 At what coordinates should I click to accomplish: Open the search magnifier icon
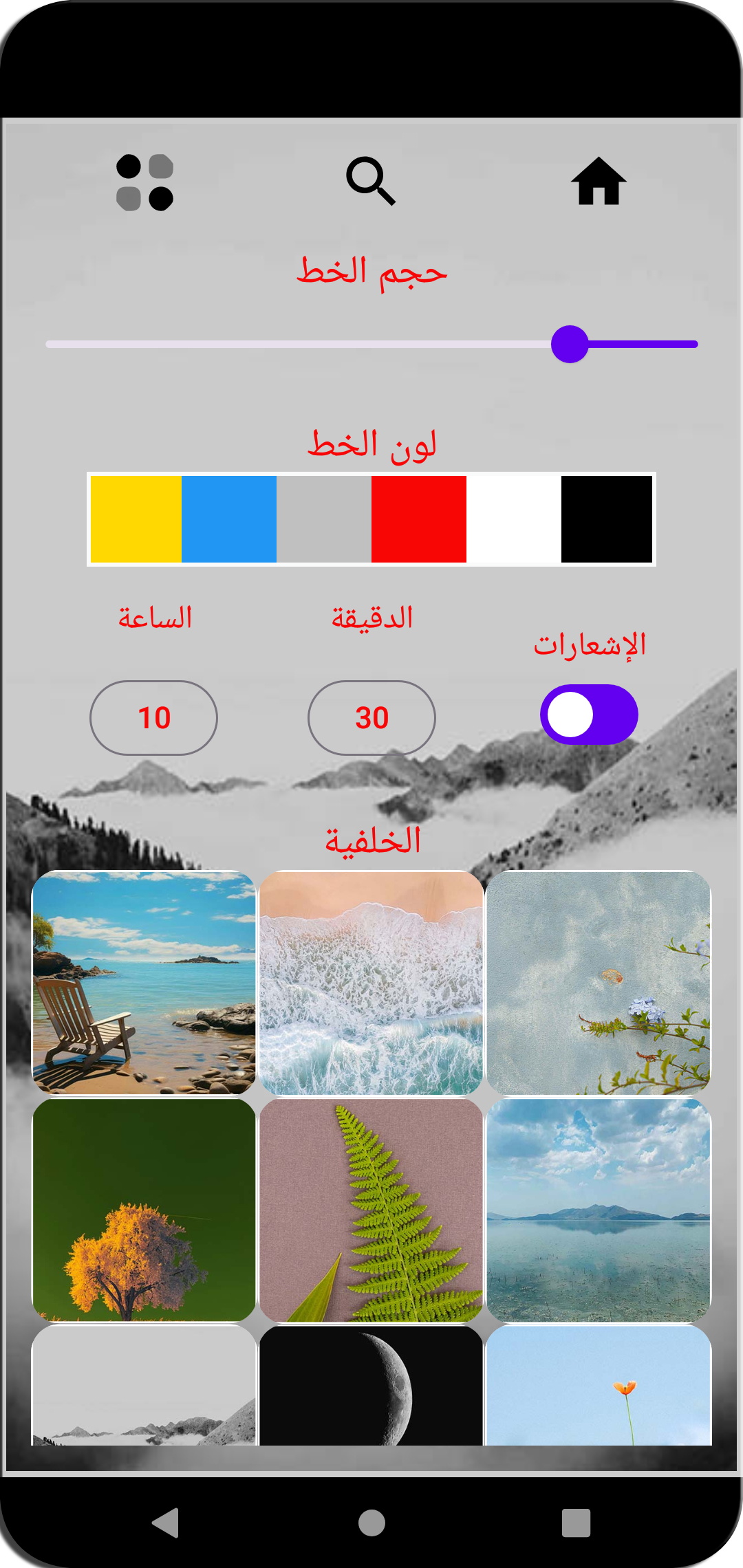pos(371,181)
